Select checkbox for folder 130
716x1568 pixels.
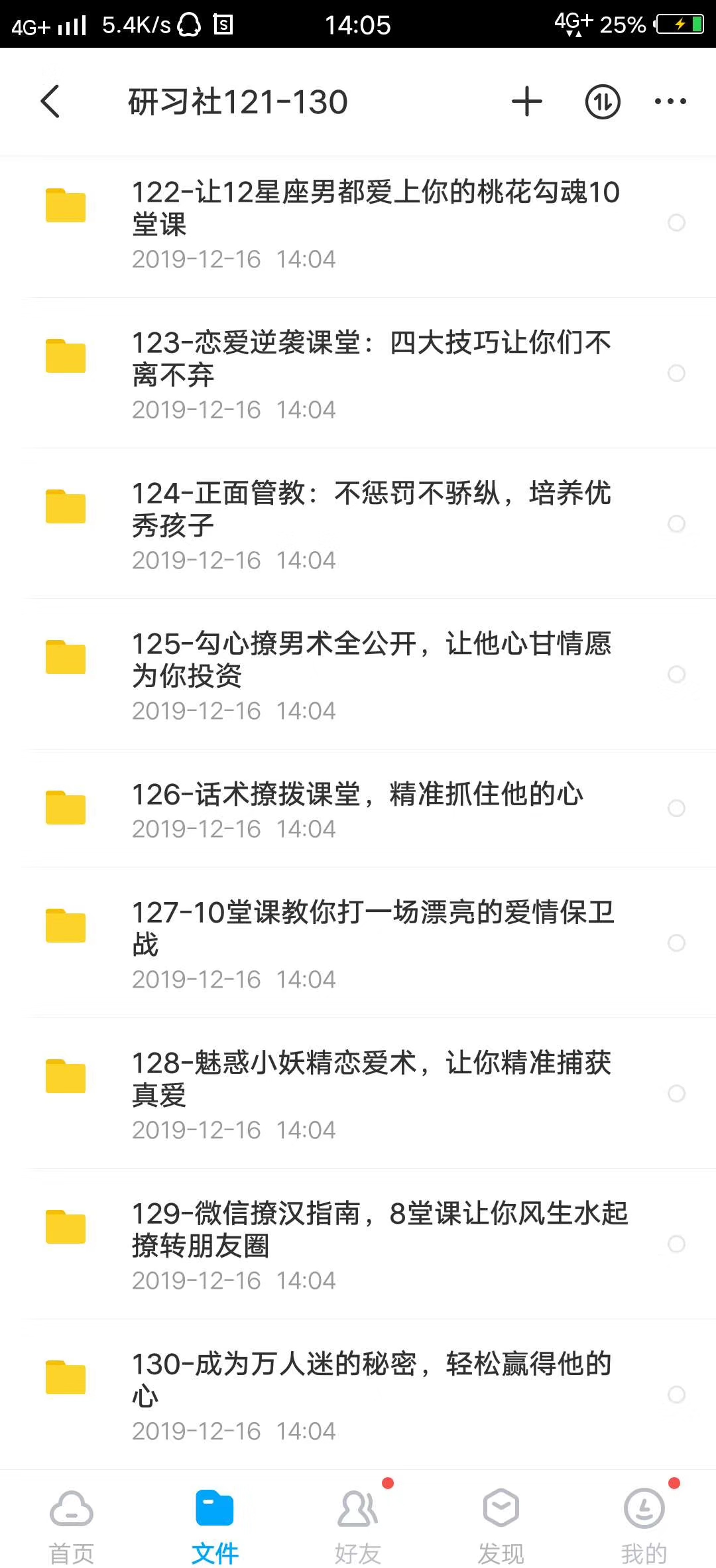point(677,1393)
